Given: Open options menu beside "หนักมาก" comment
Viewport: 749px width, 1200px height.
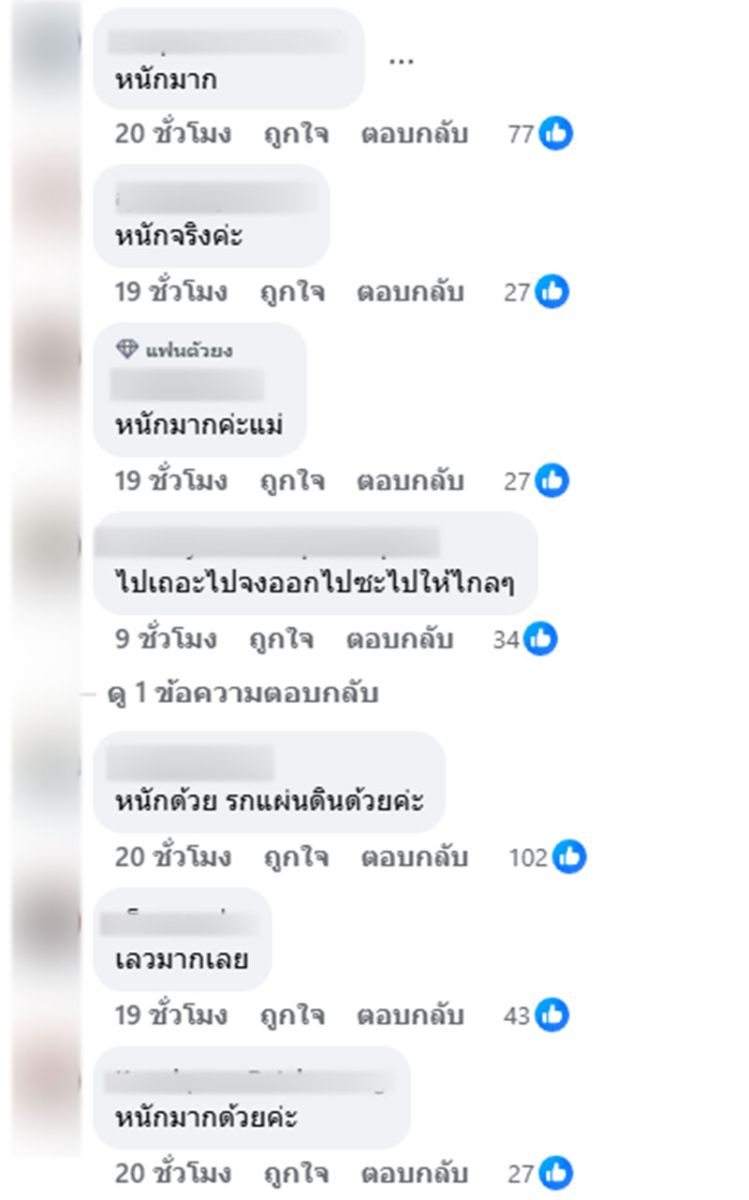Looking at the screenshot, I should [401, 61].
